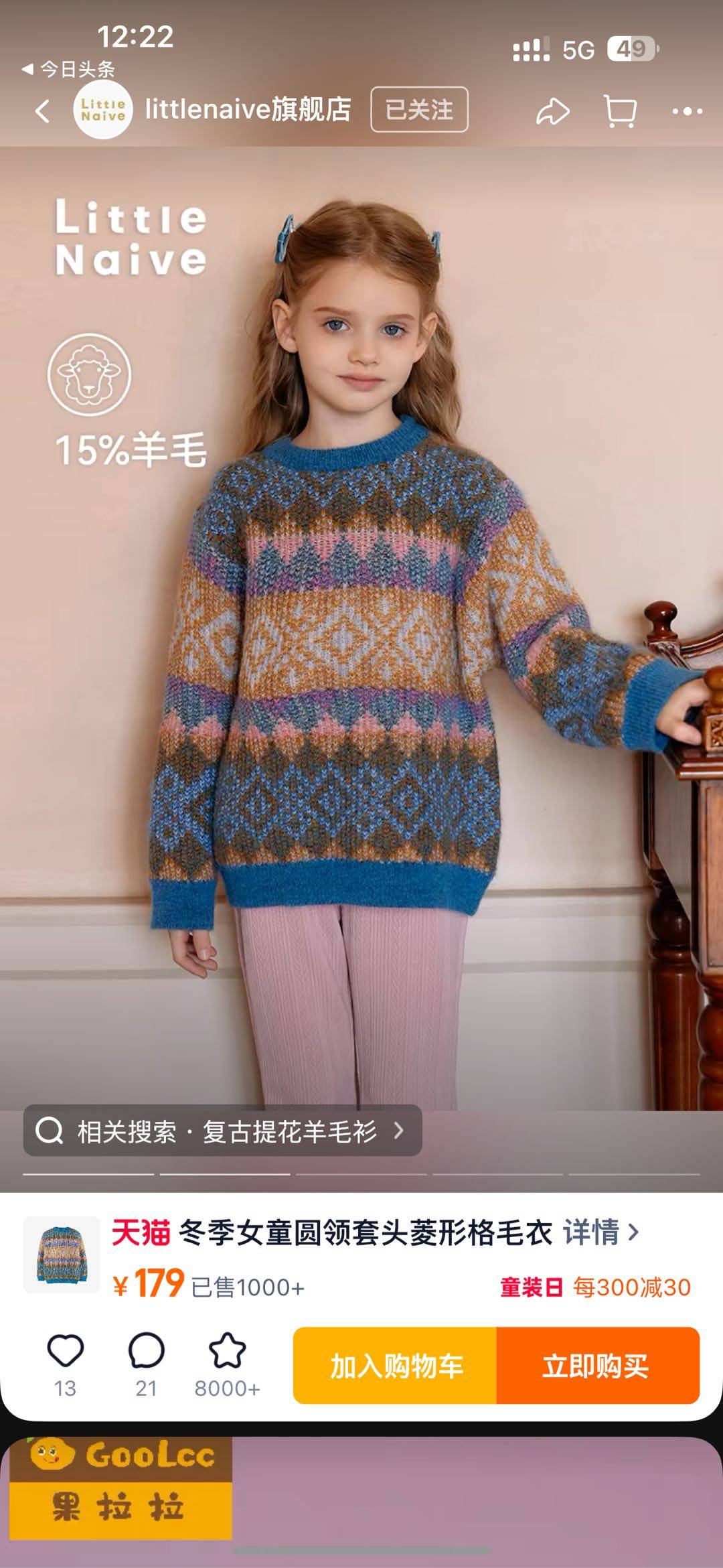
Task: Go back using the arrow icon
Action: pyautogui.click(x=43, y=111)
